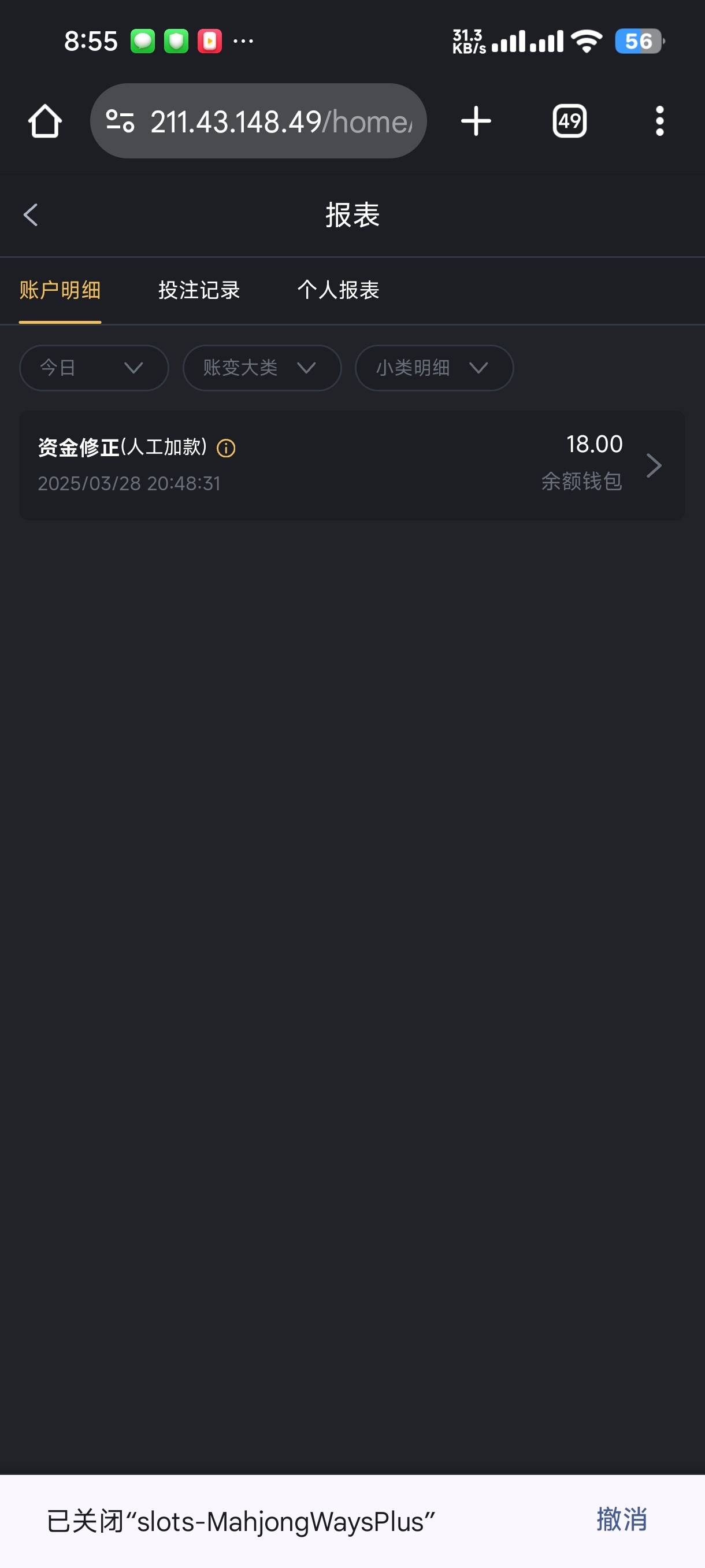This screenshot has width=705, height=1568.
Task: Open the browser home page
Action: click(x=45, y=121)
